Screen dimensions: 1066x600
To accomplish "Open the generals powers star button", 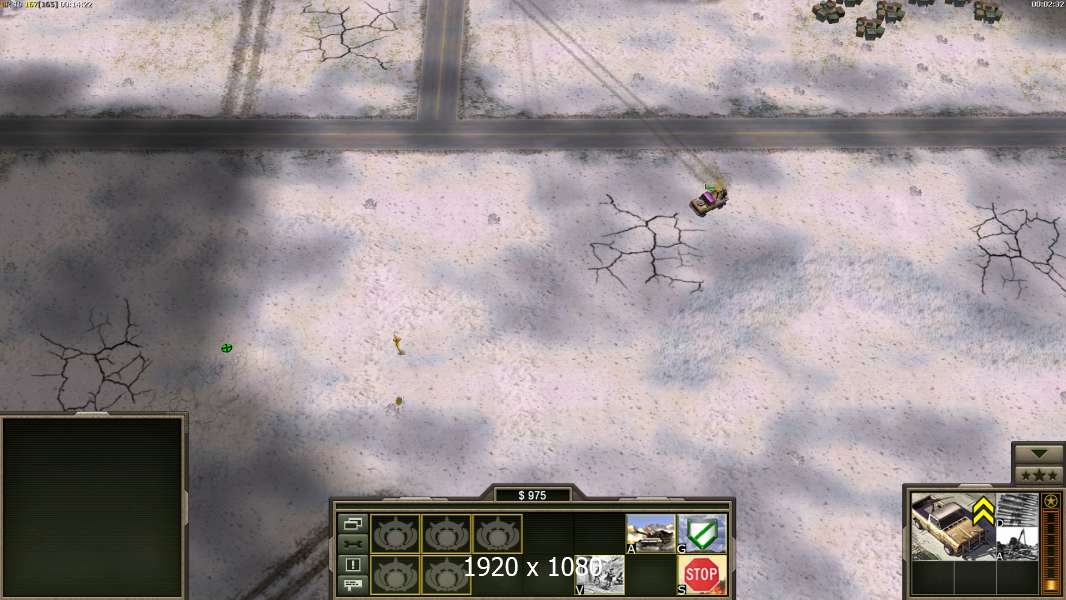I will [1039, 475].
